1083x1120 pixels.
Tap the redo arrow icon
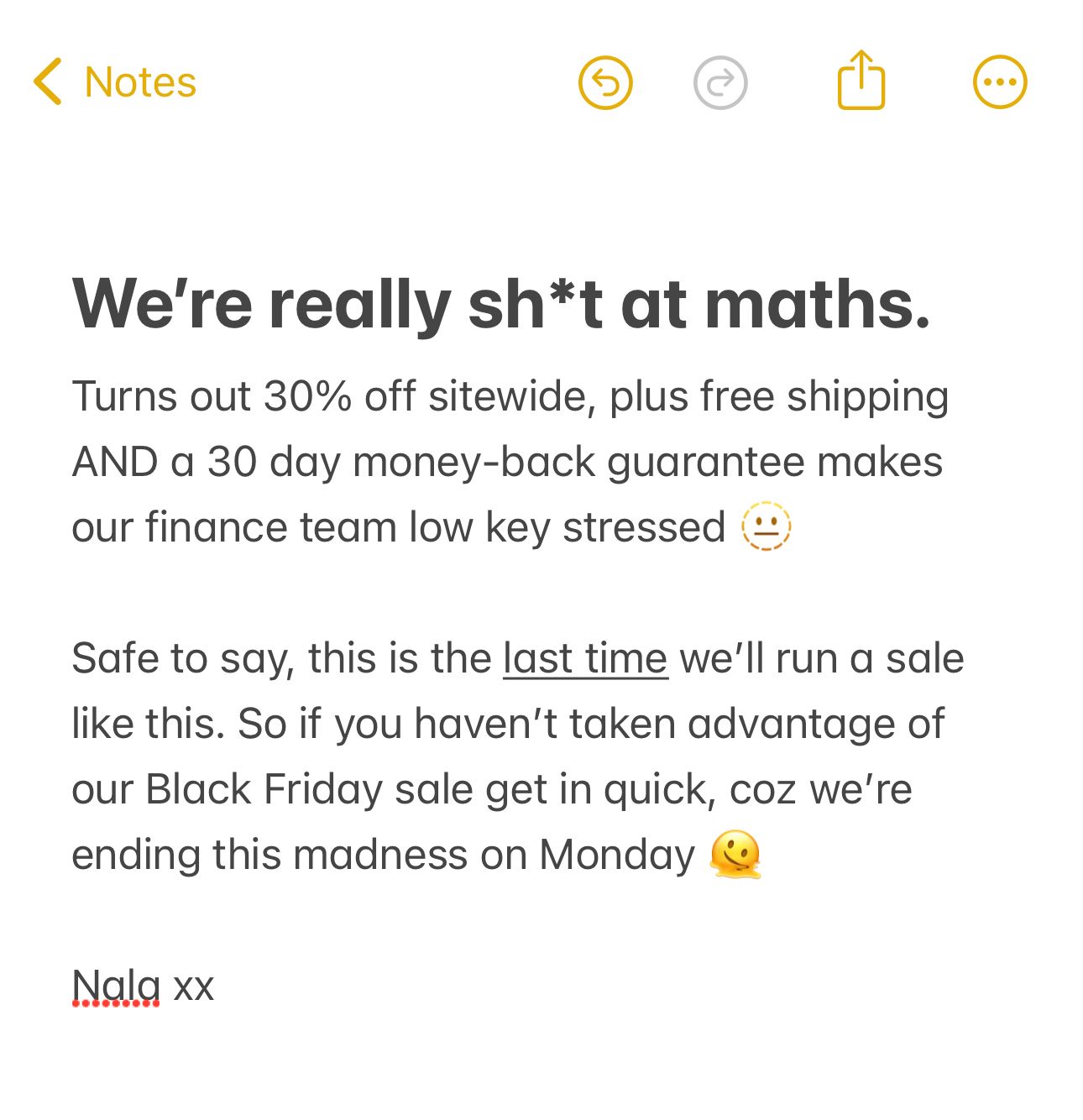tap(720, 82)
